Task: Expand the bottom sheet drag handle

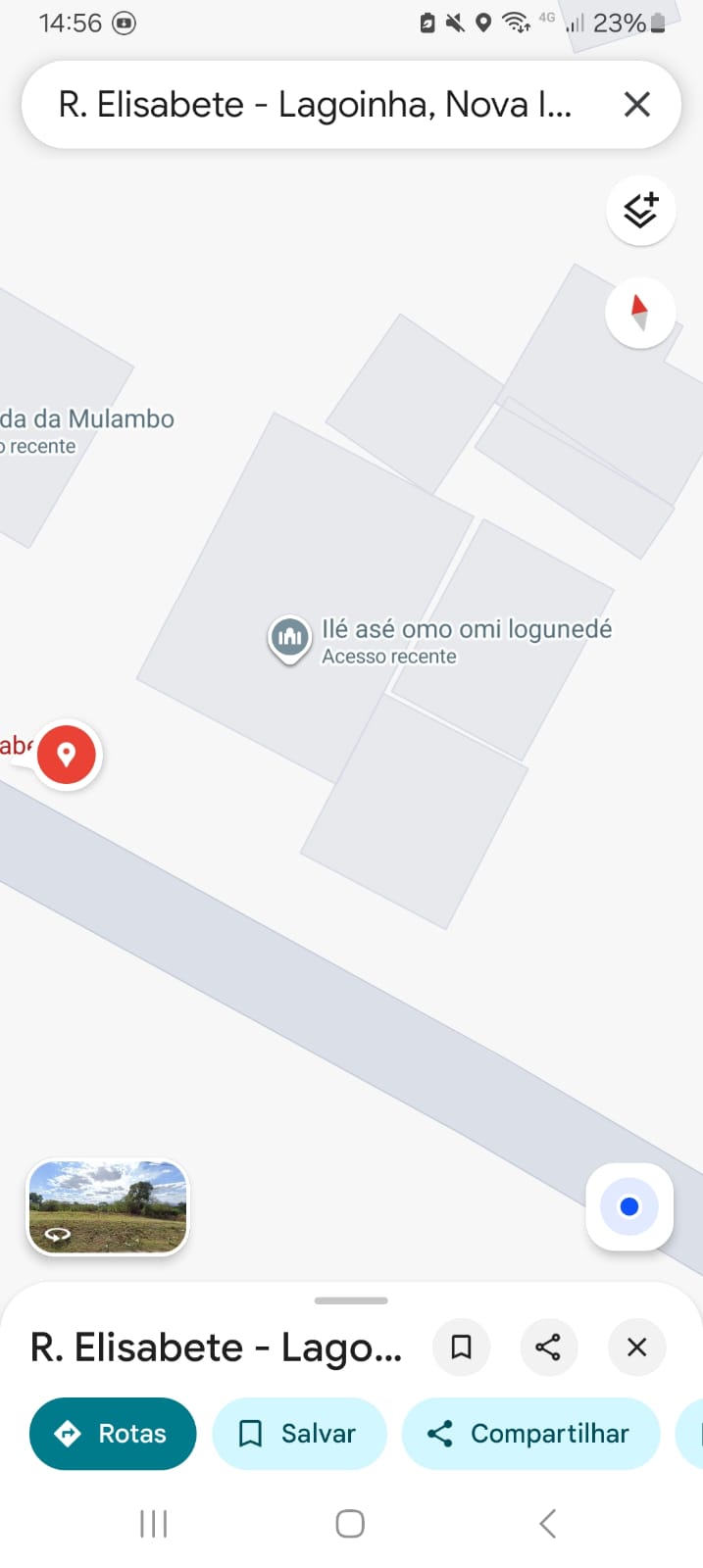Action: (351, 1300)
